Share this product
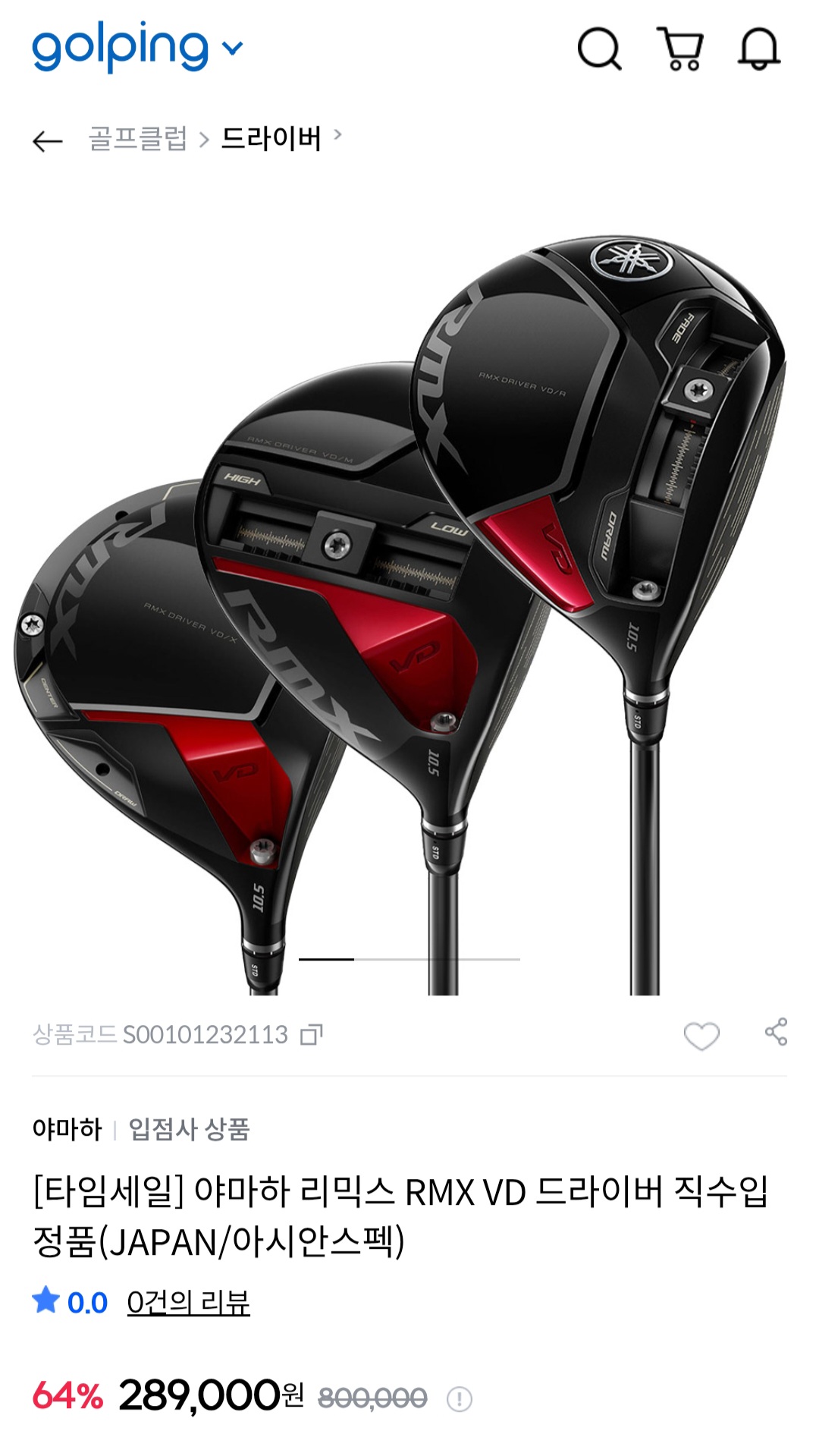The height and width of the screenshot is (1456, 819). (x=776, y=1033)
